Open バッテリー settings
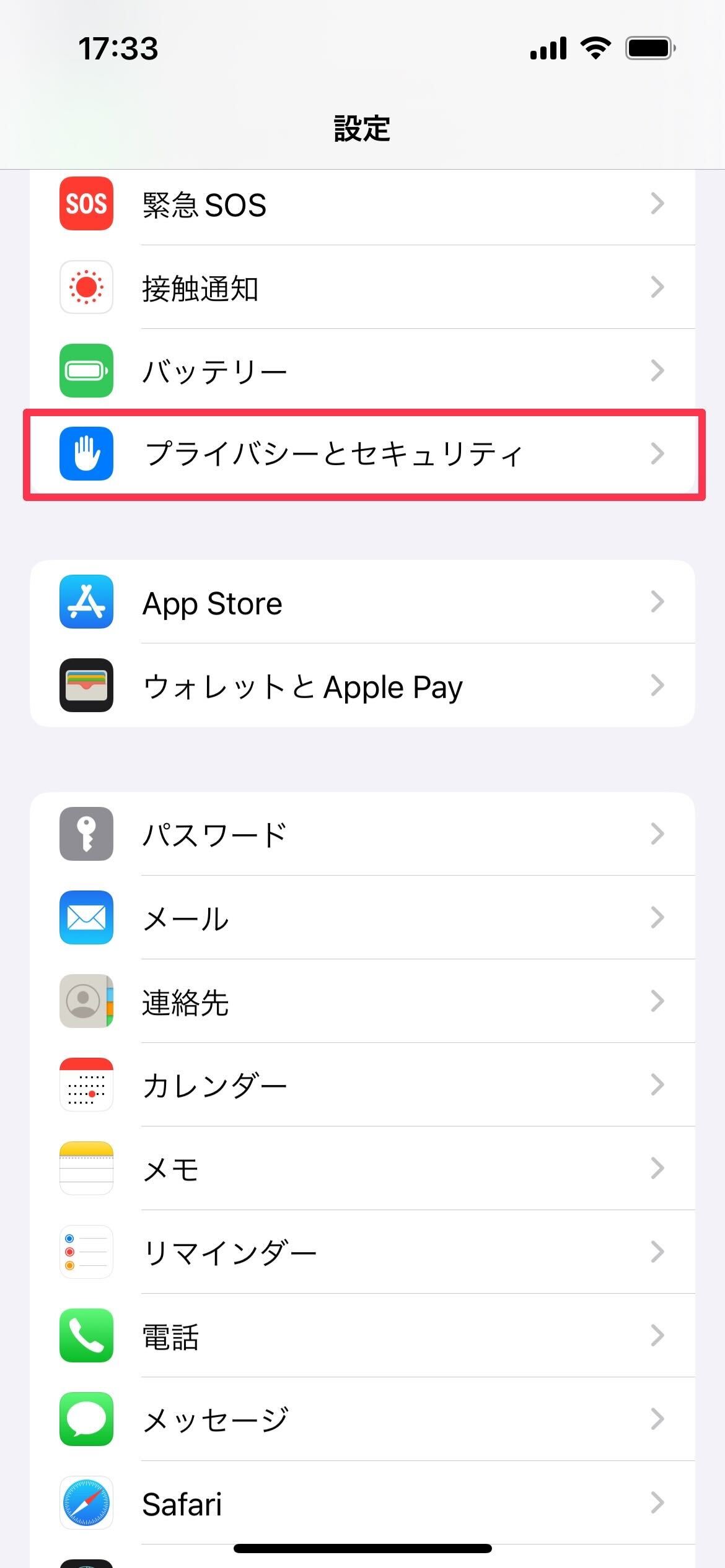Screen dimensions: 725x1568 [362, 371]
